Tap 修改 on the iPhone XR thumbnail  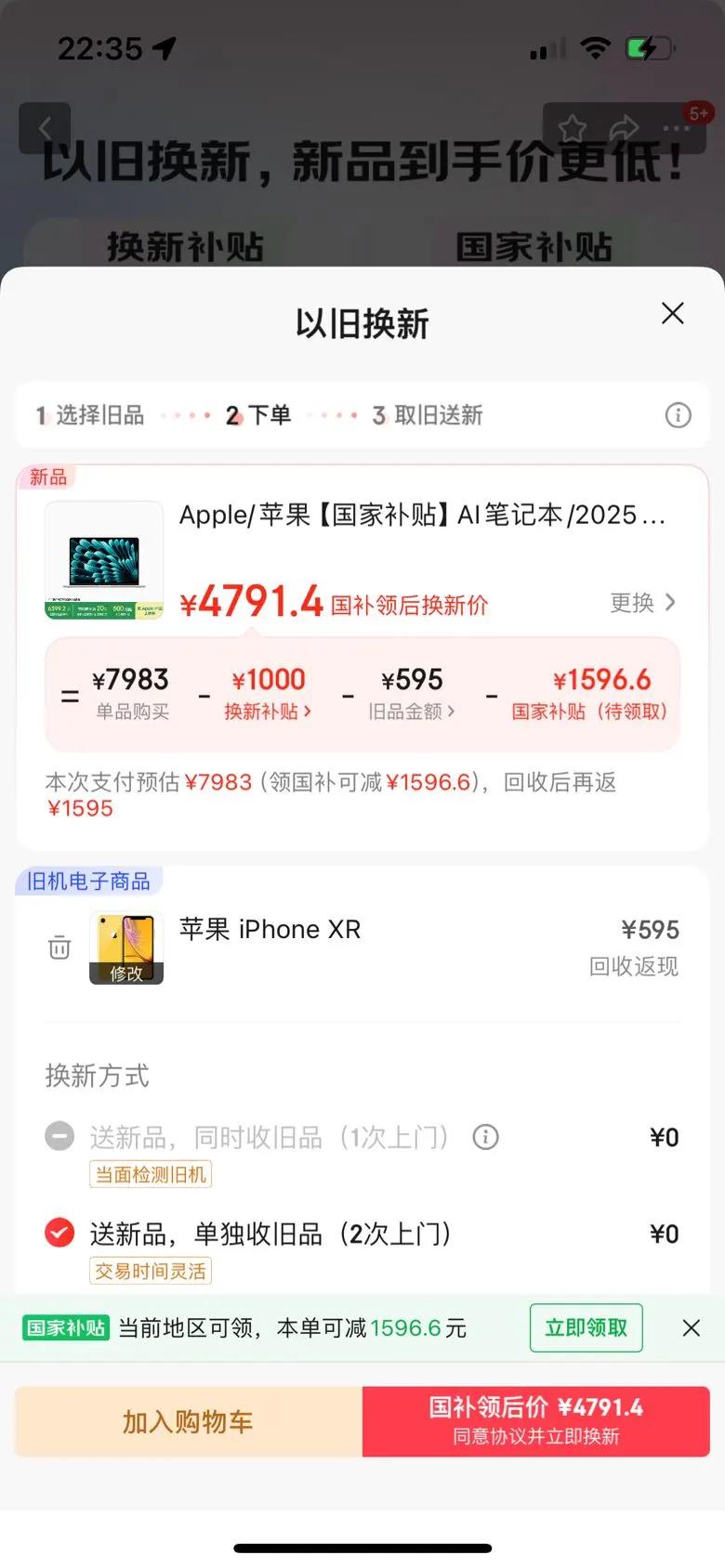pyautogui.click(x=126, y=972)
